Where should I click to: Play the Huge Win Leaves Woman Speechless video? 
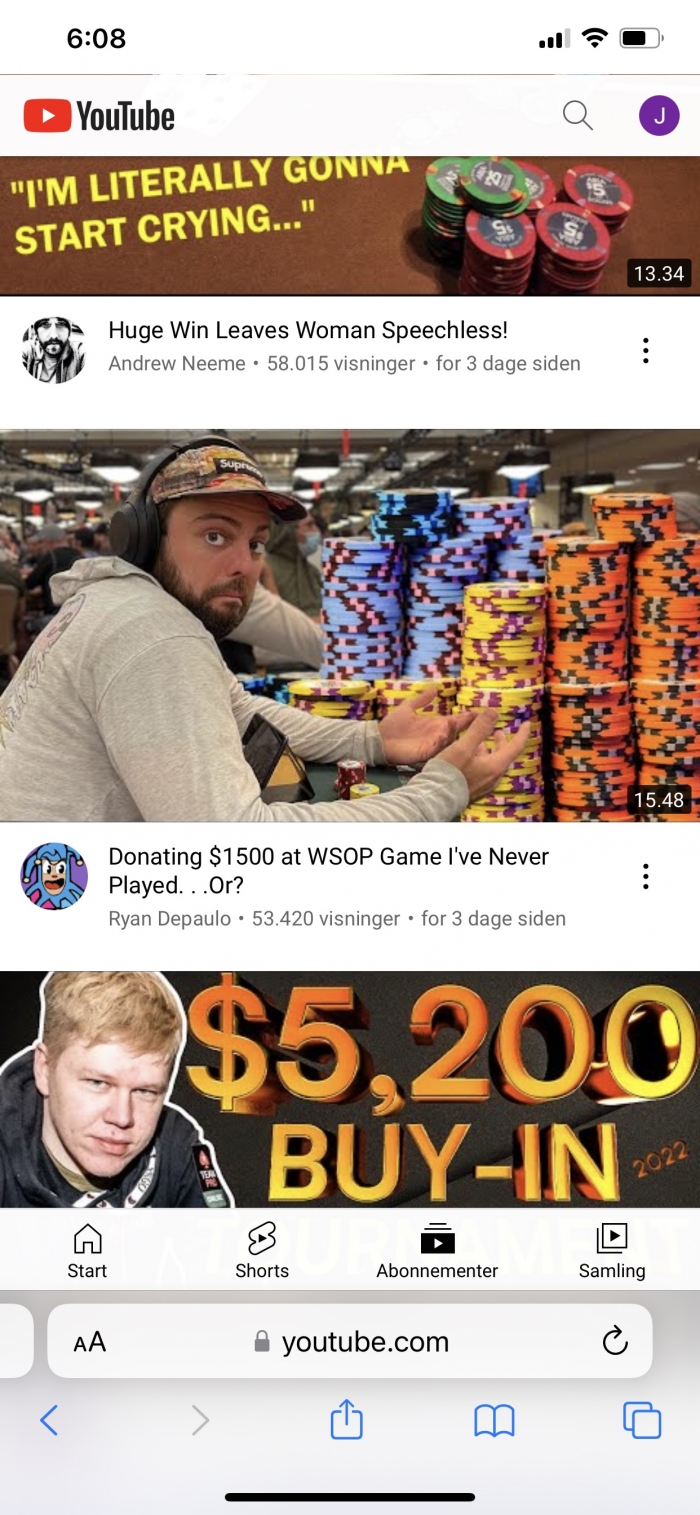[x=350, y=225]
